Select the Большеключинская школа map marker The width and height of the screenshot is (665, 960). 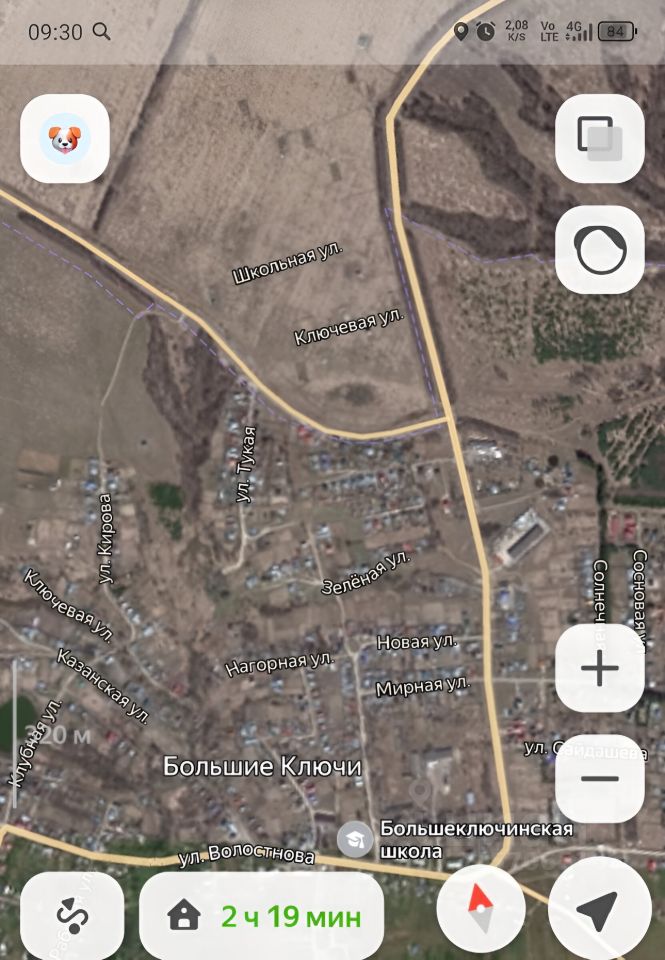pyautogui.click(x=355, y=839)
